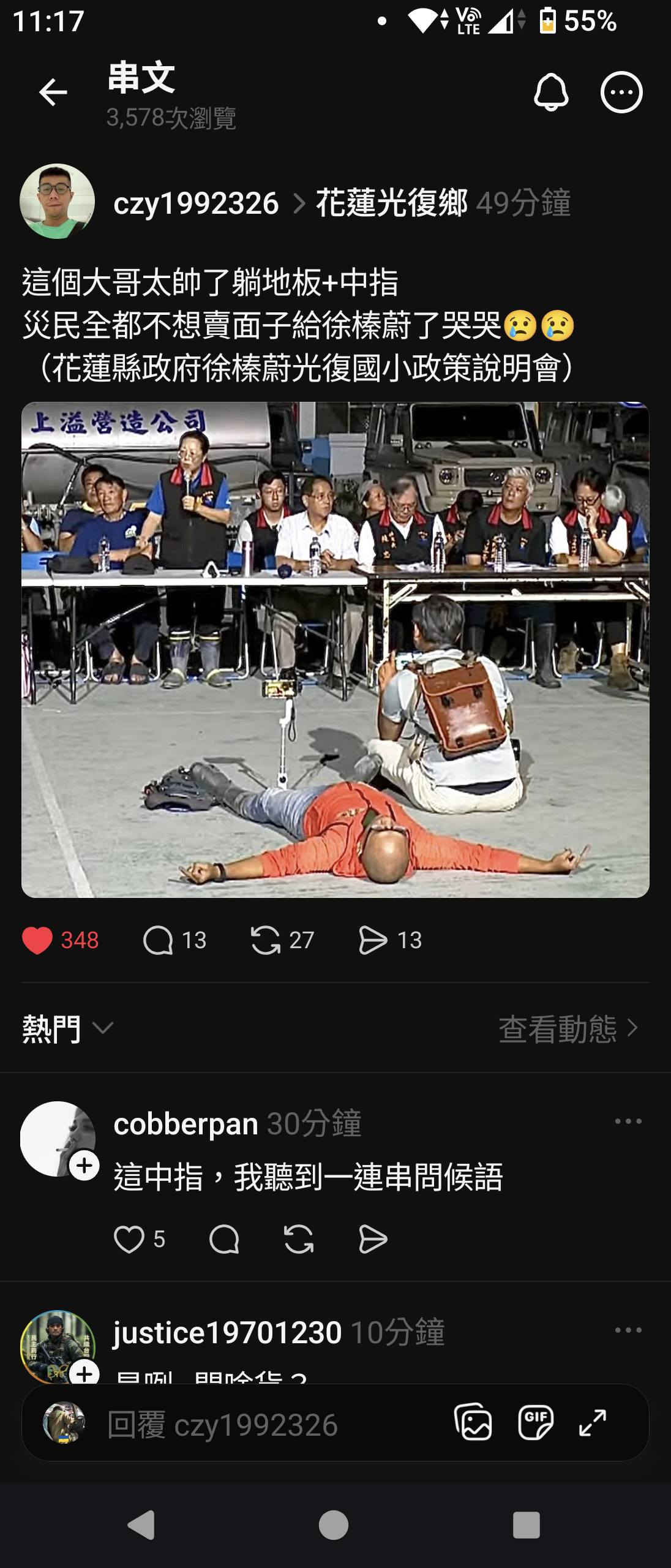Expand the 熱門 sort dropdown
The image size is (671, 1568).
click(x=67, y=1028)
